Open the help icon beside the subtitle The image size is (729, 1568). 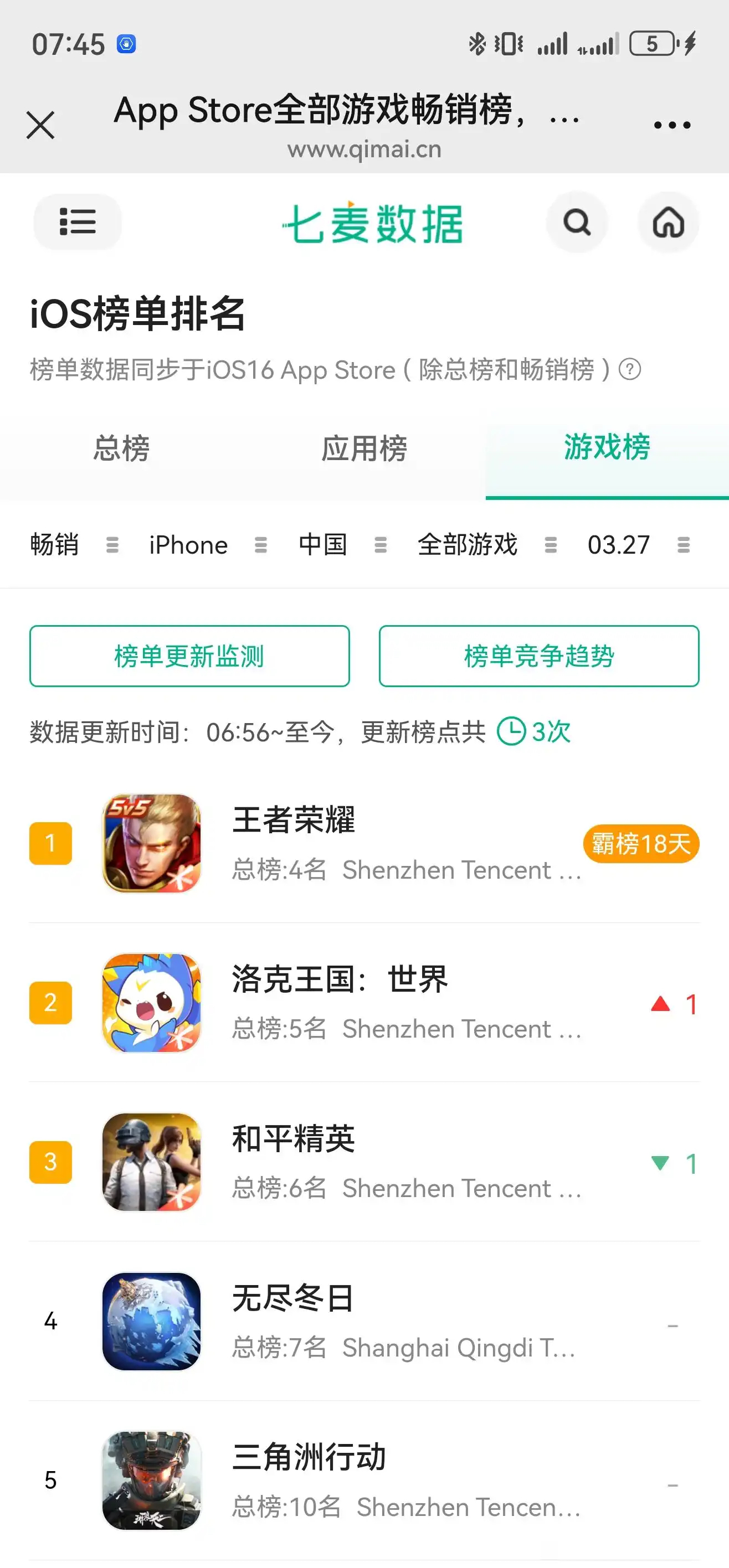click(x=630, y=369)
